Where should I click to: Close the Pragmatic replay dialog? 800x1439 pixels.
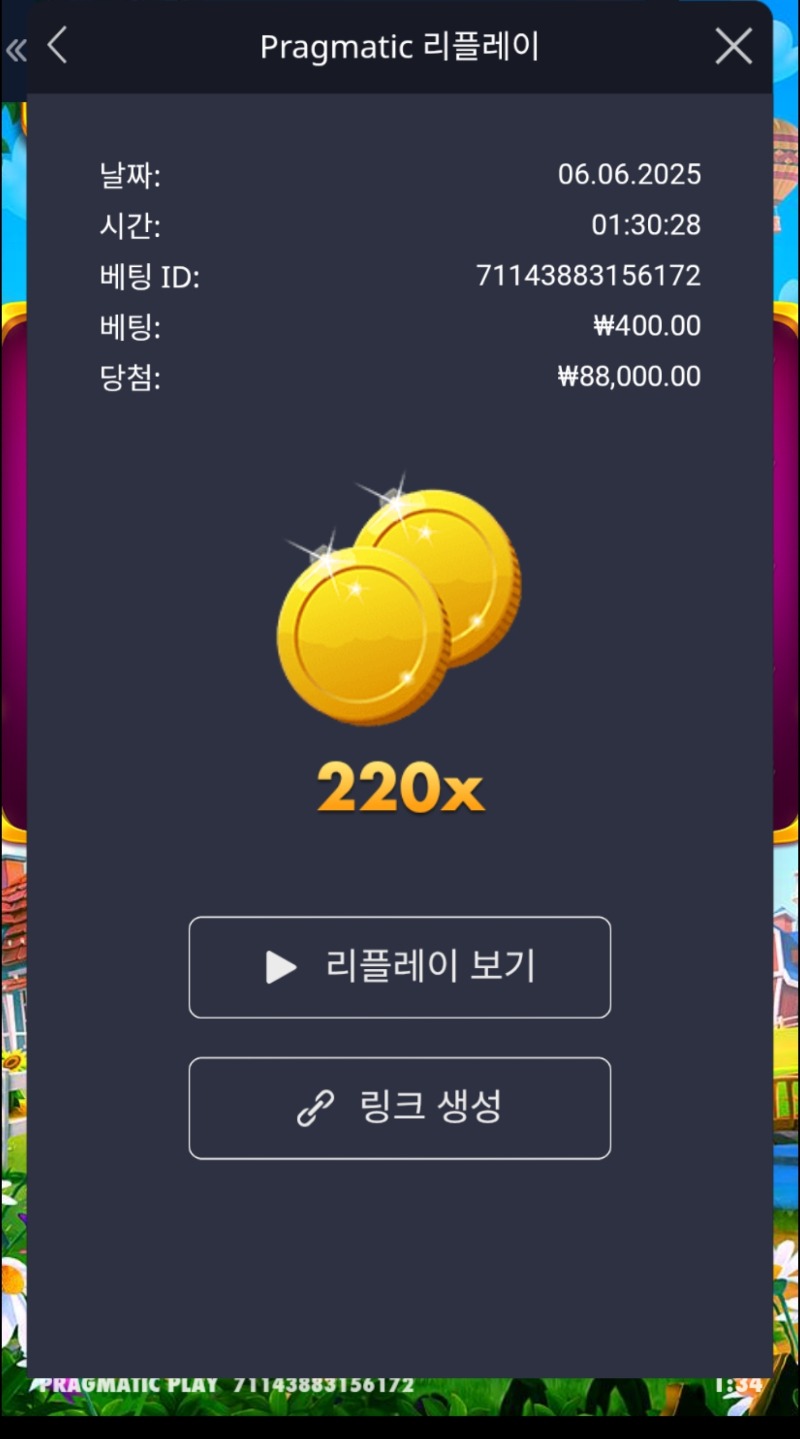tap(733, 47)
